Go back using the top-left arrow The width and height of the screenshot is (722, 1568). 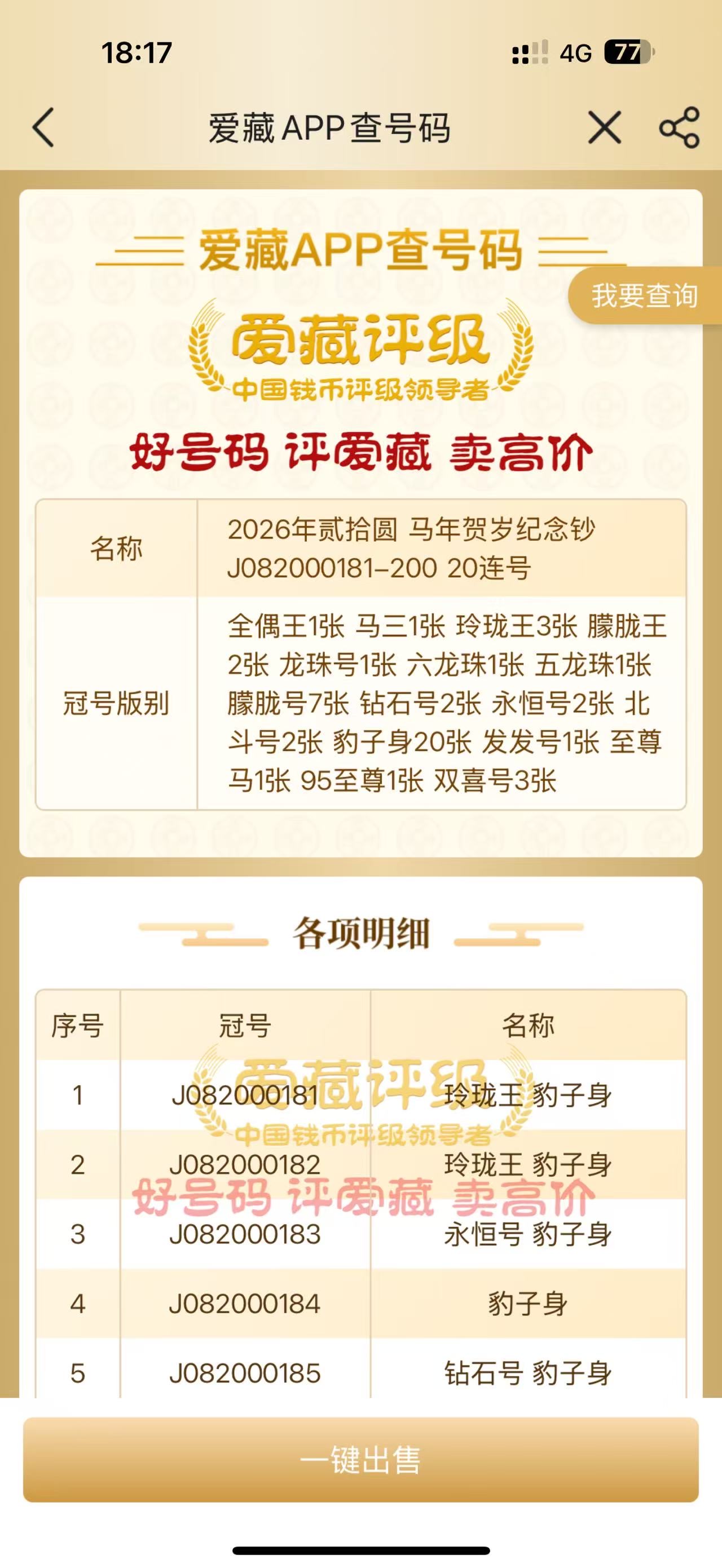[44, 128]
